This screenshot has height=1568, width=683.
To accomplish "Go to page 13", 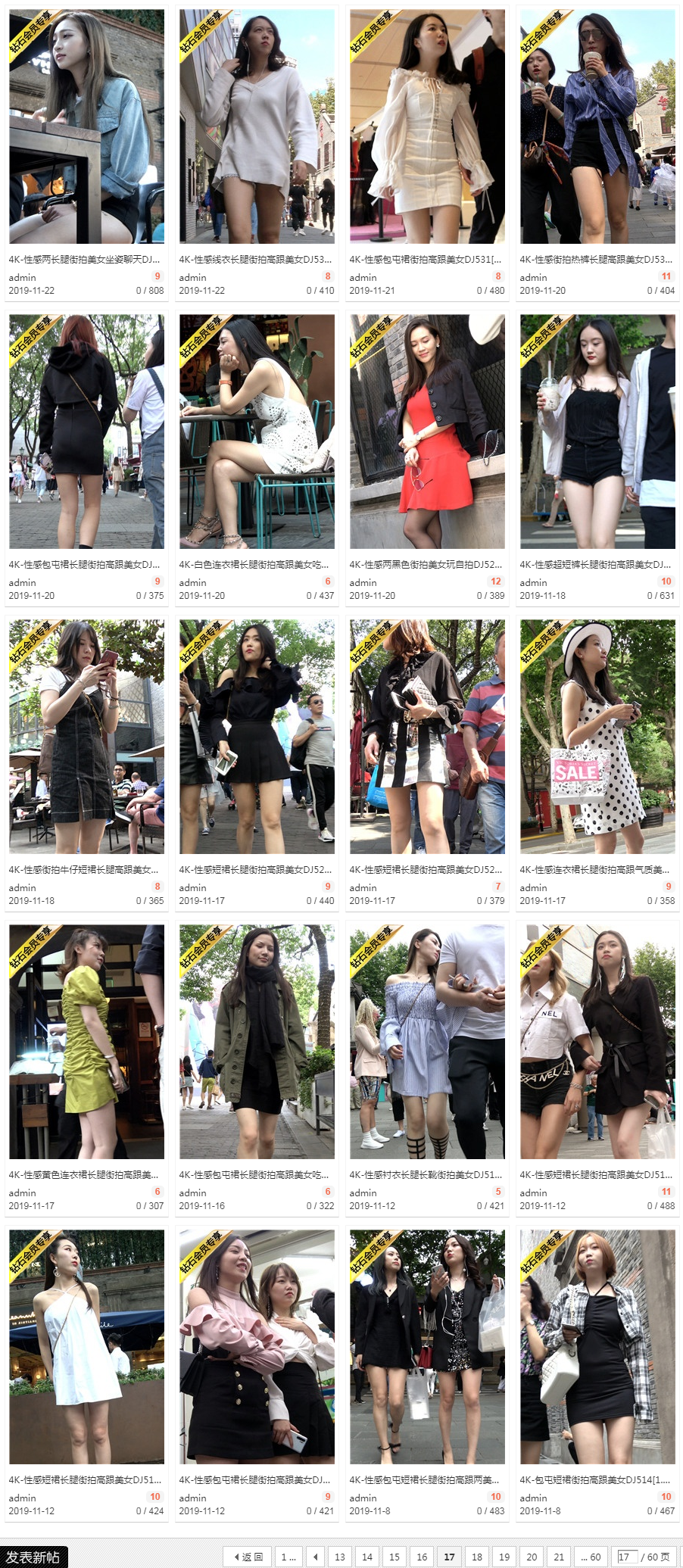I will (x=340, y=1557).
